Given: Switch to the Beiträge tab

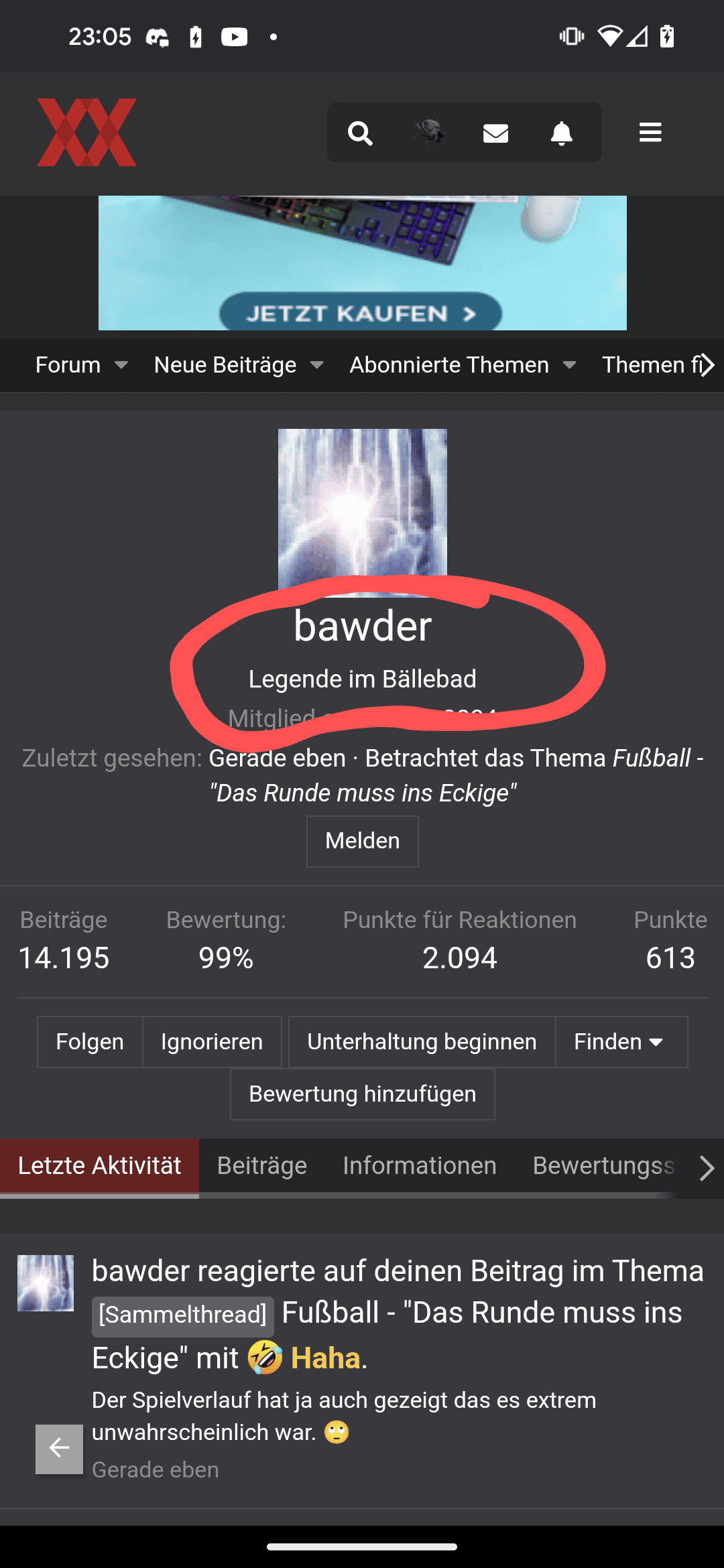Looking at the screenshot, I should (x=261, y=1166).
